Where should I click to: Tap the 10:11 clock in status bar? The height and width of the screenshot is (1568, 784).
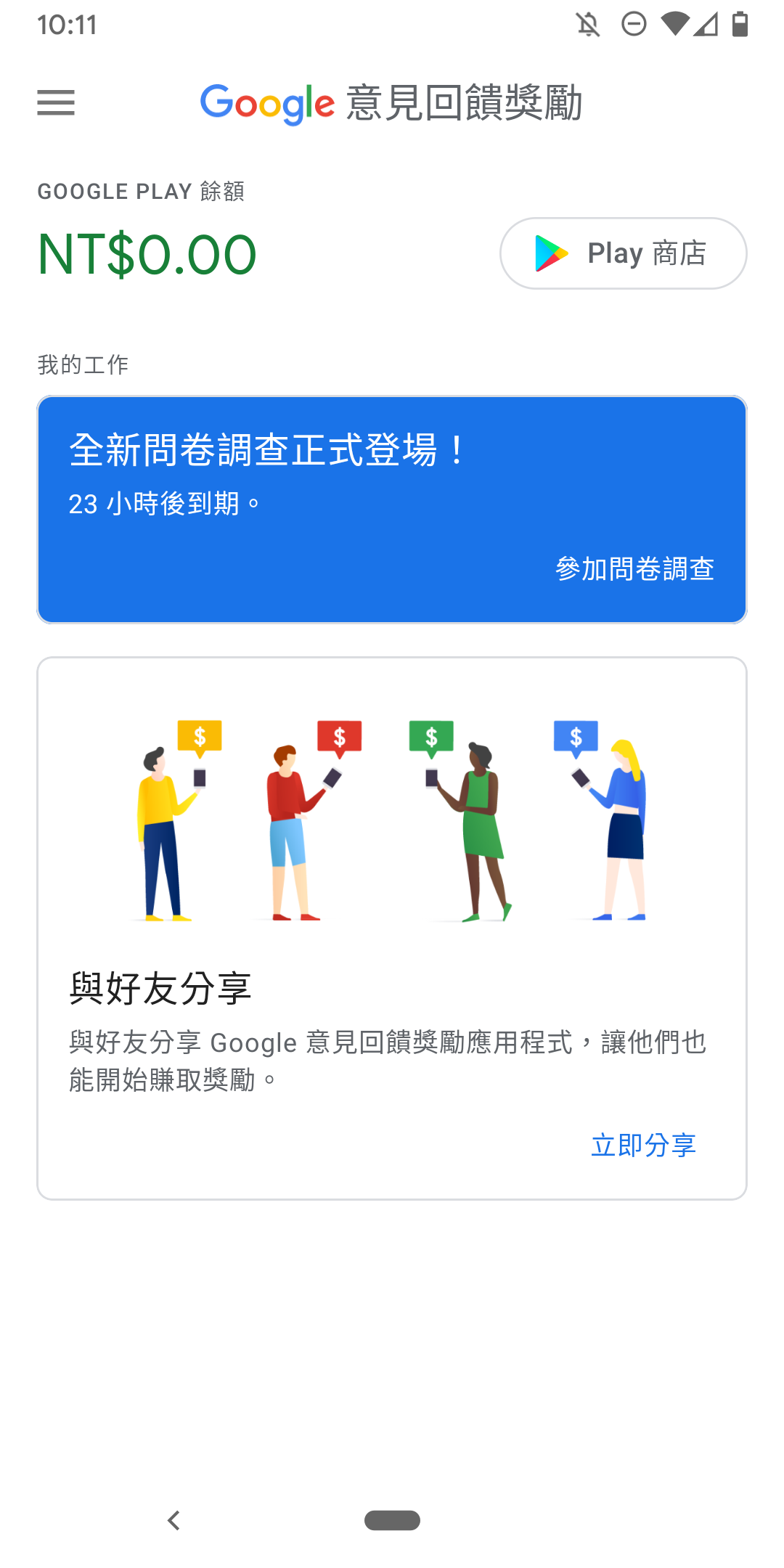[67, 24]
